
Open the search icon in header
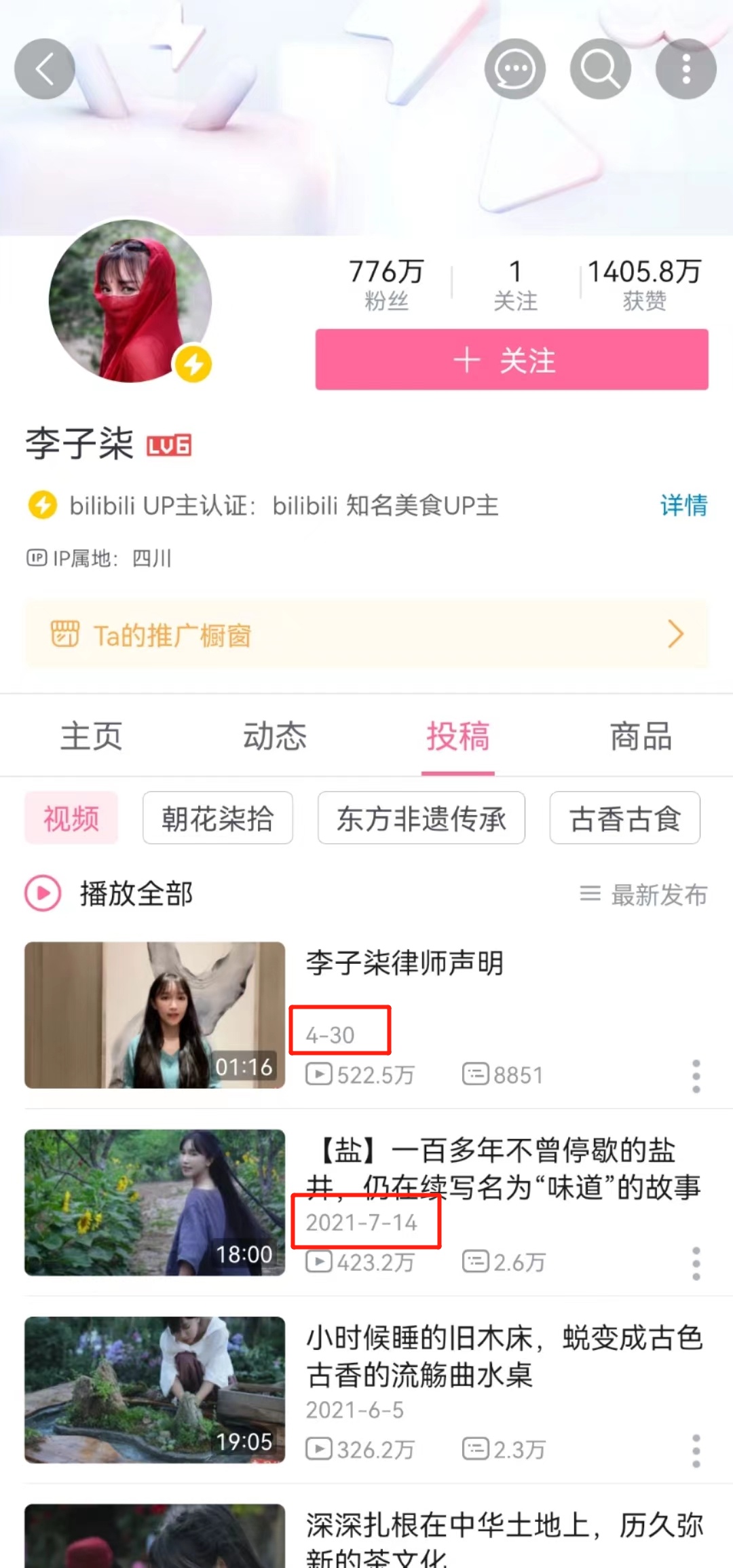[x=601, y=69]
